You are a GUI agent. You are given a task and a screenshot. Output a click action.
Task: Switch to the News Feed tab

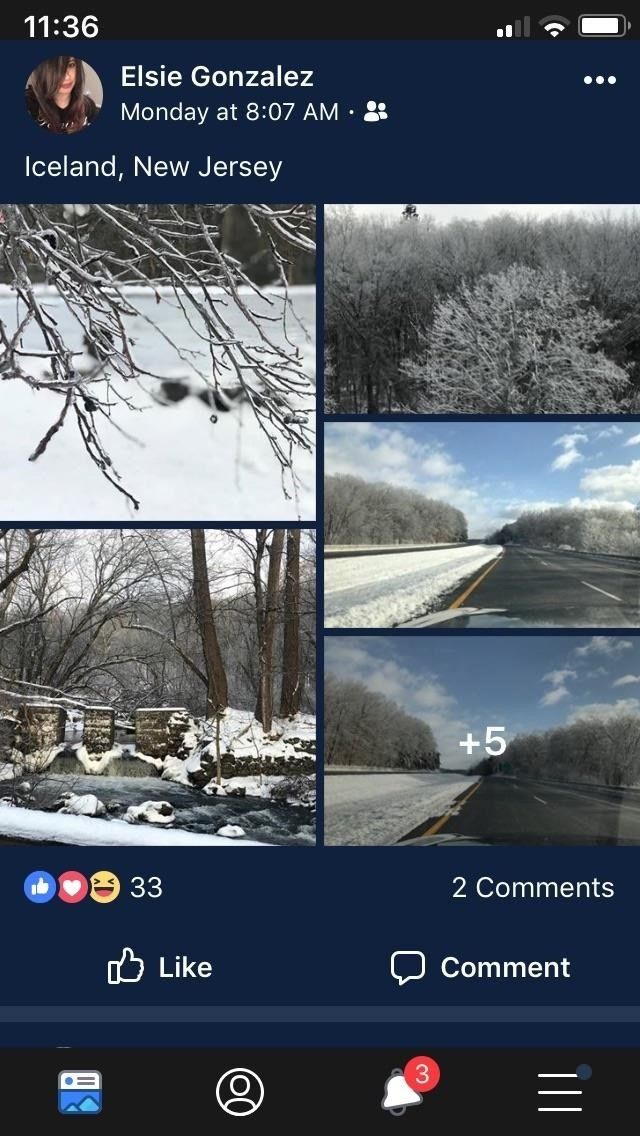pyautogui.click(x=80, y=1091)
